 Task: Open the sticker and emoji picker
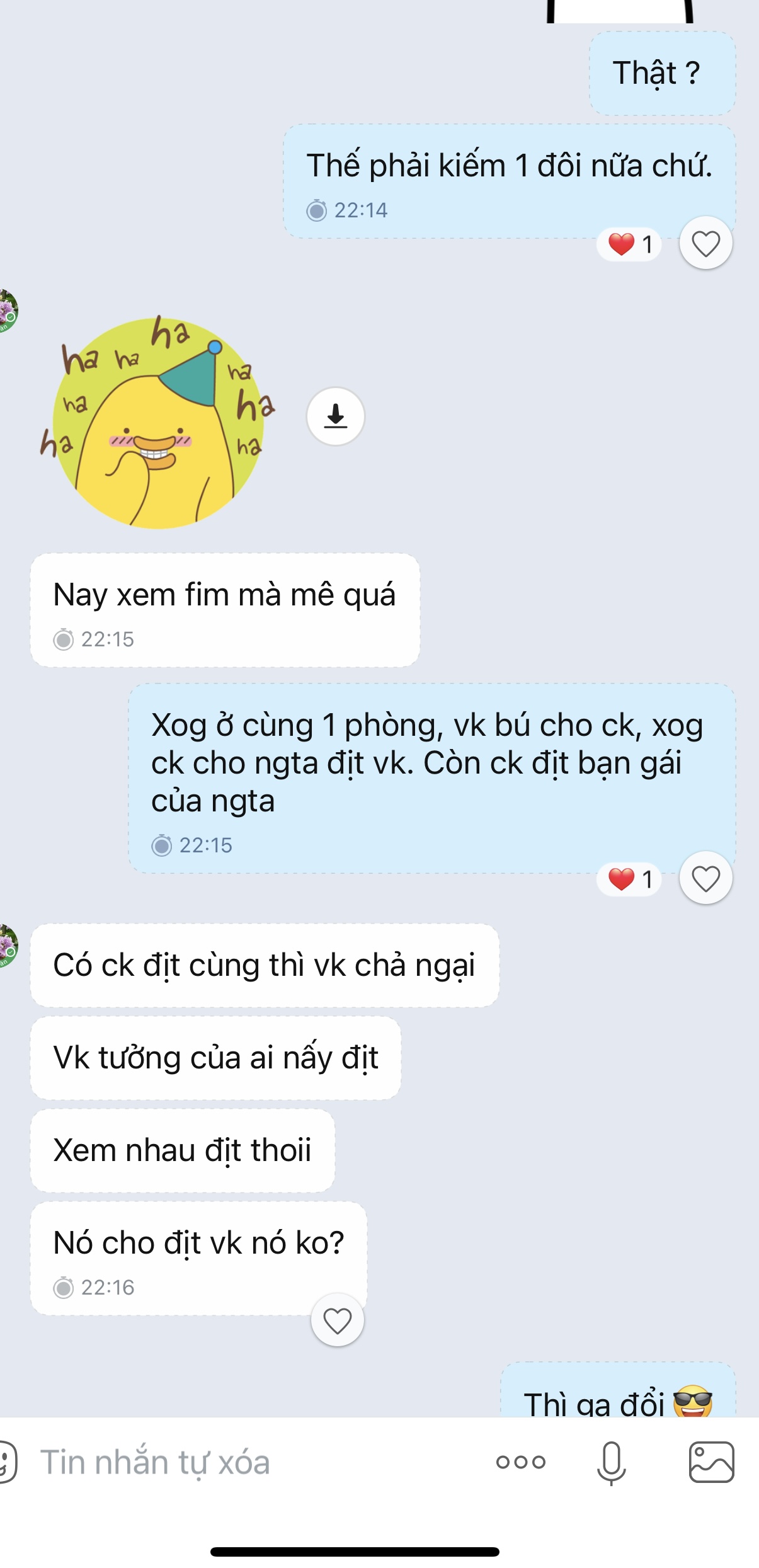[6, 1462]
